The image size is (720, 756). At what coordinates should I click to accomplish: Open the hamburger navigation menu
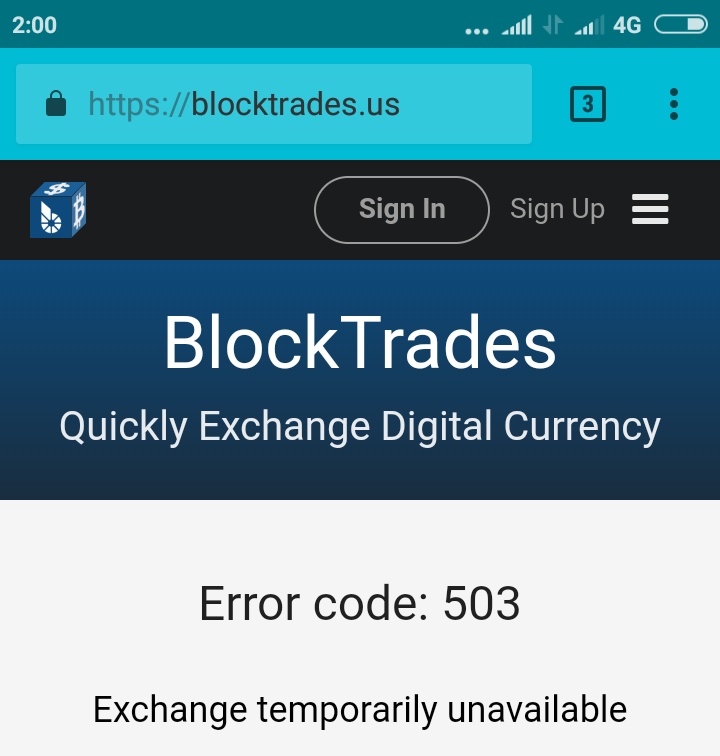click(650, 209)
